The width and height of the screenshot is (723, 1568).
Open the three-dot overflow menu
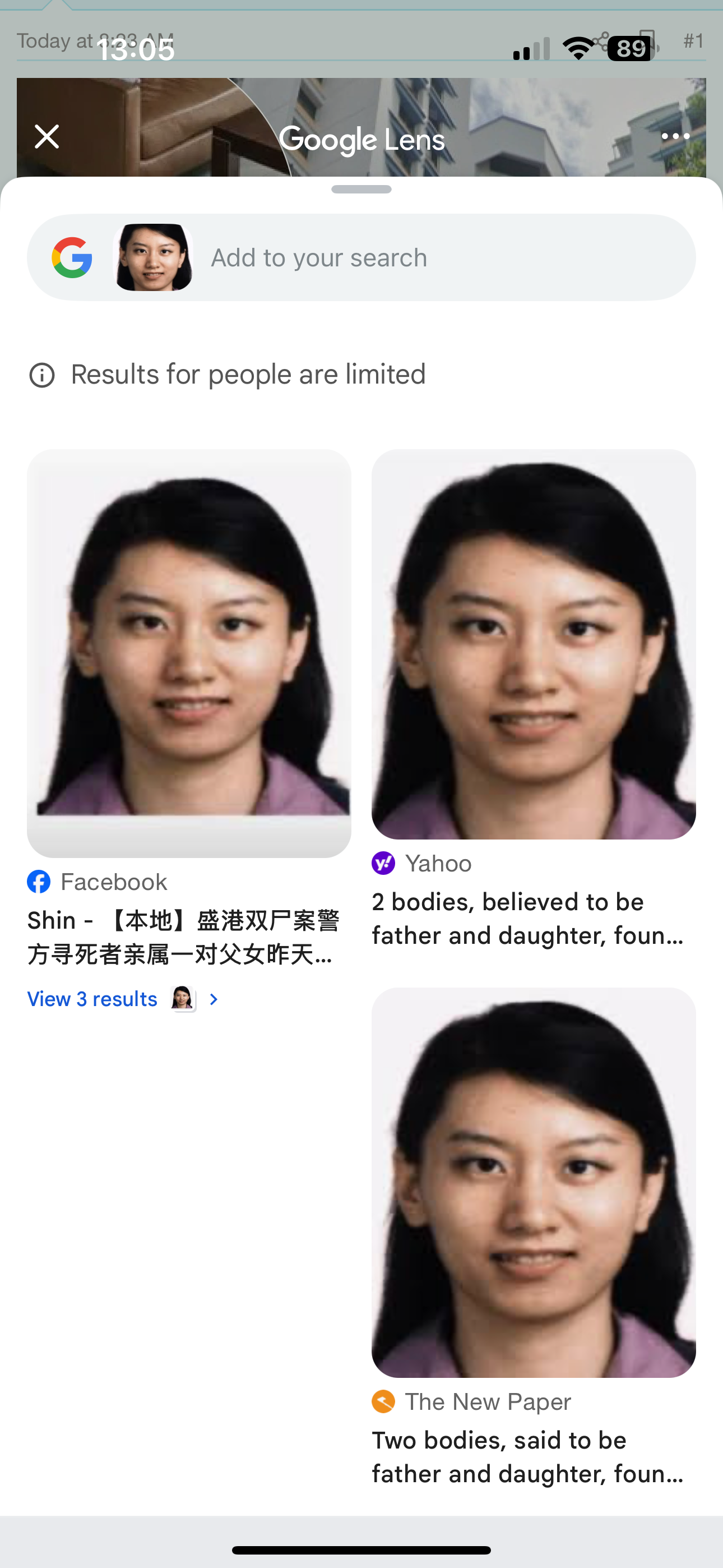point(675,136)
